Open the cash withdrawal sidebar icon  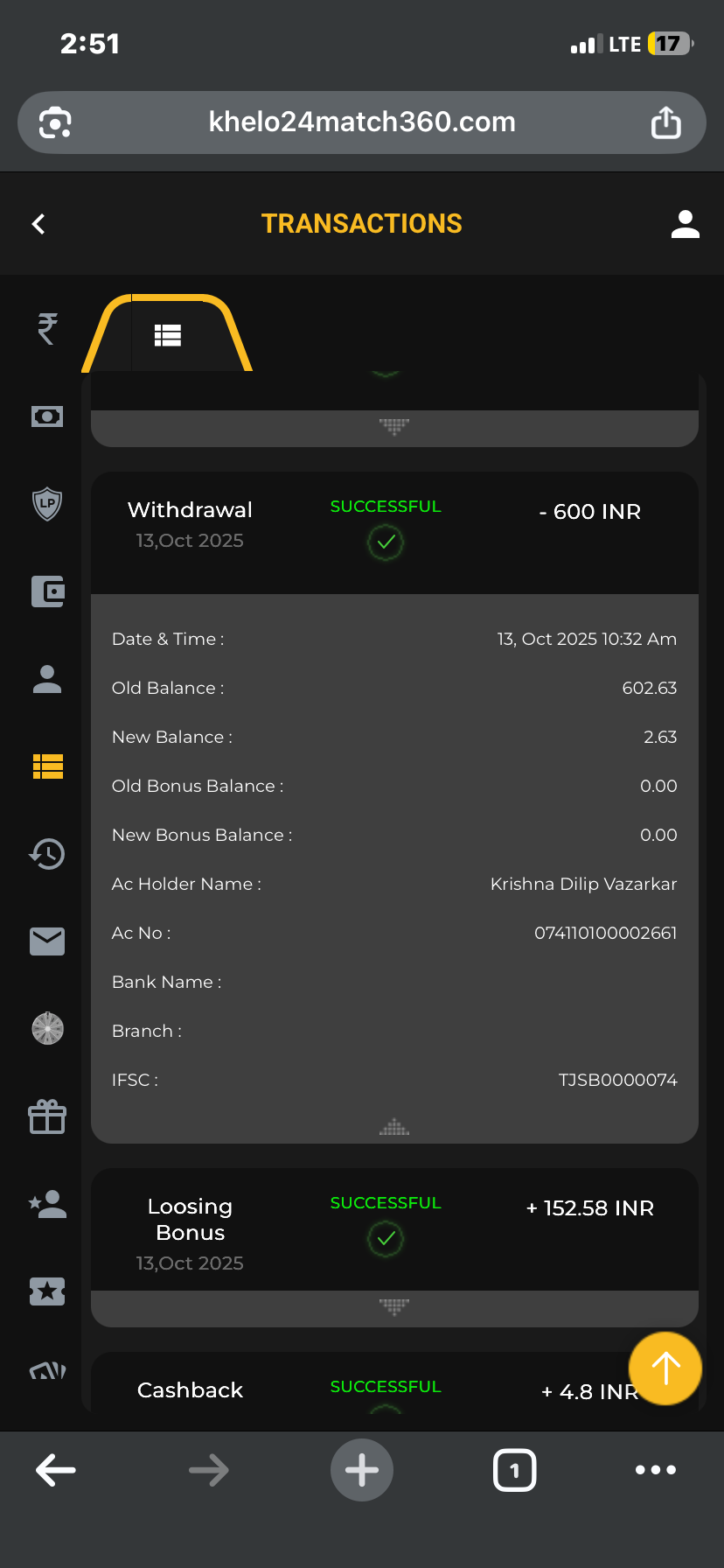click(x=47, y=416)
